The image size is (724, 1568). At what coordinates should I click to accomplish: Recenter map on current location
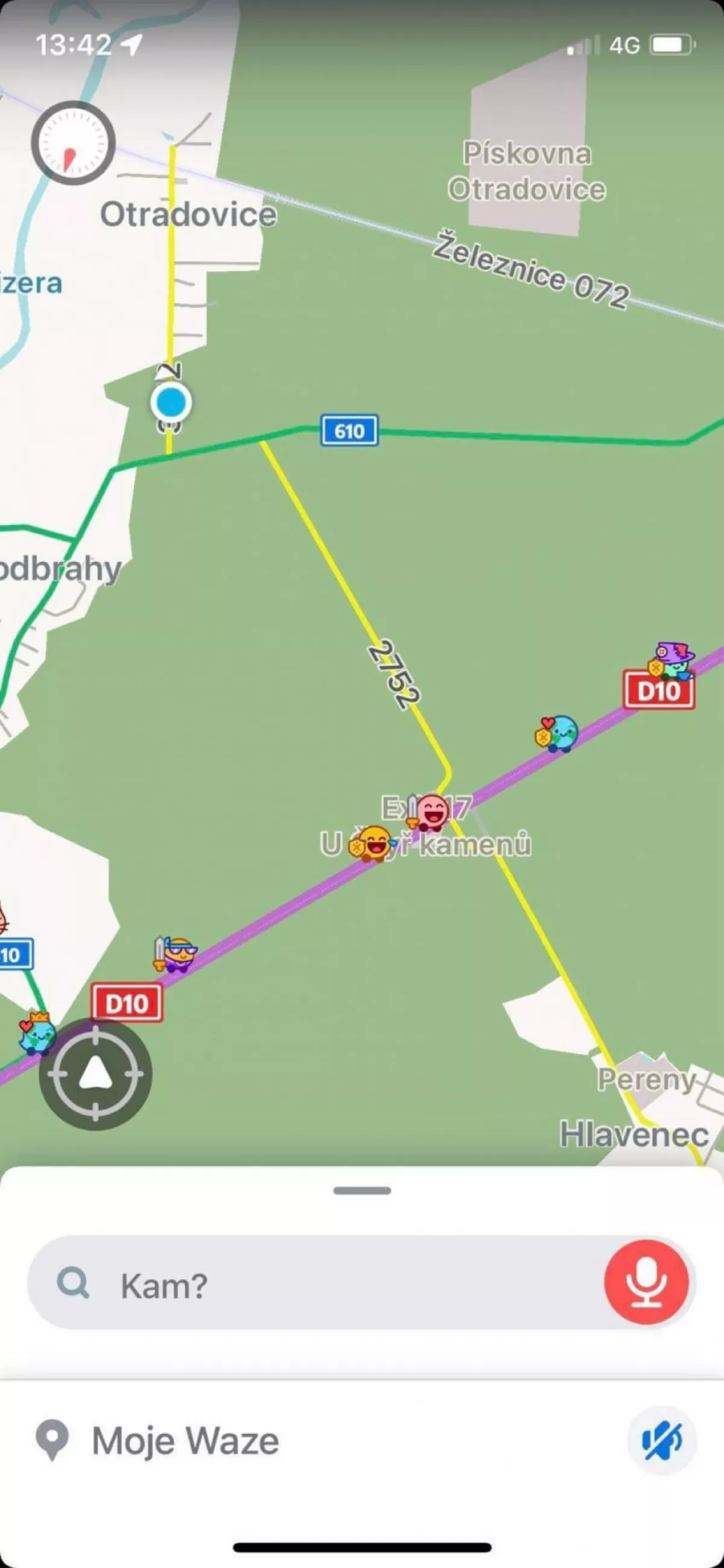pyautogui.click(x=95, y=1074)
